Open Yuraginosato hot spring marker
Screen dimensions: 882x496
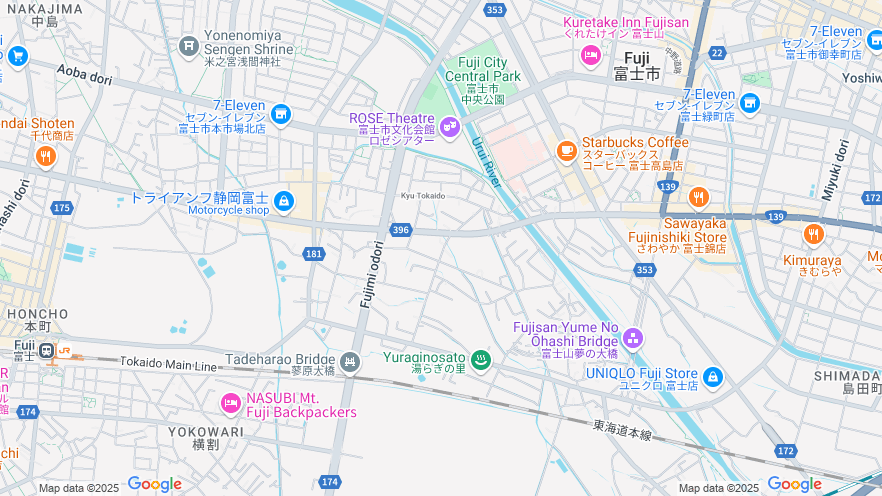[x=480, y=360]
